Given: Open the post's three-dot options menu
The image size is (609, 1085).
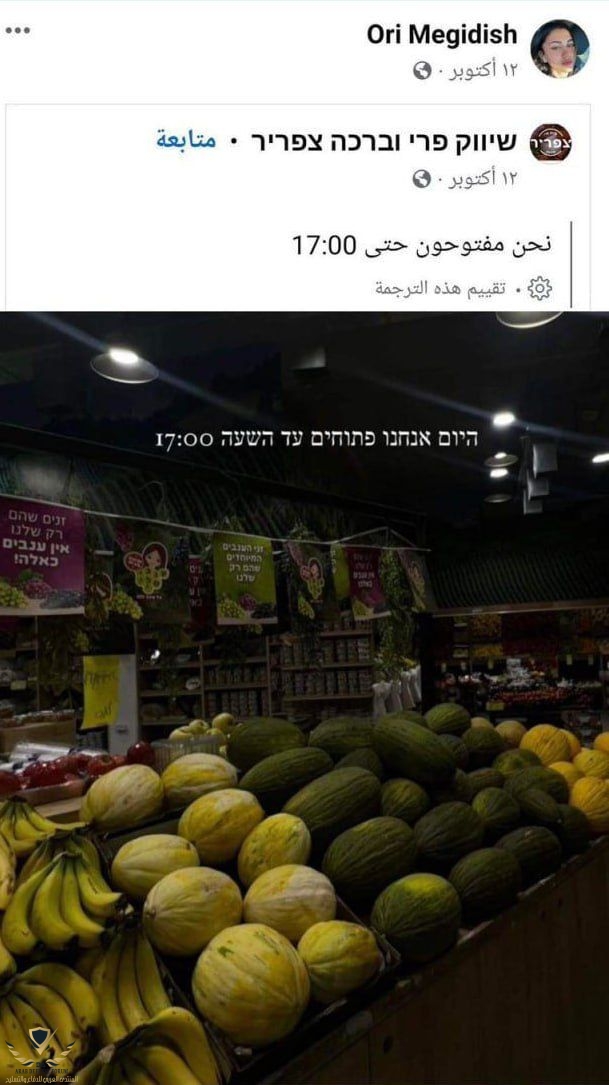Looking at the screenshot, I should point(18,31).
